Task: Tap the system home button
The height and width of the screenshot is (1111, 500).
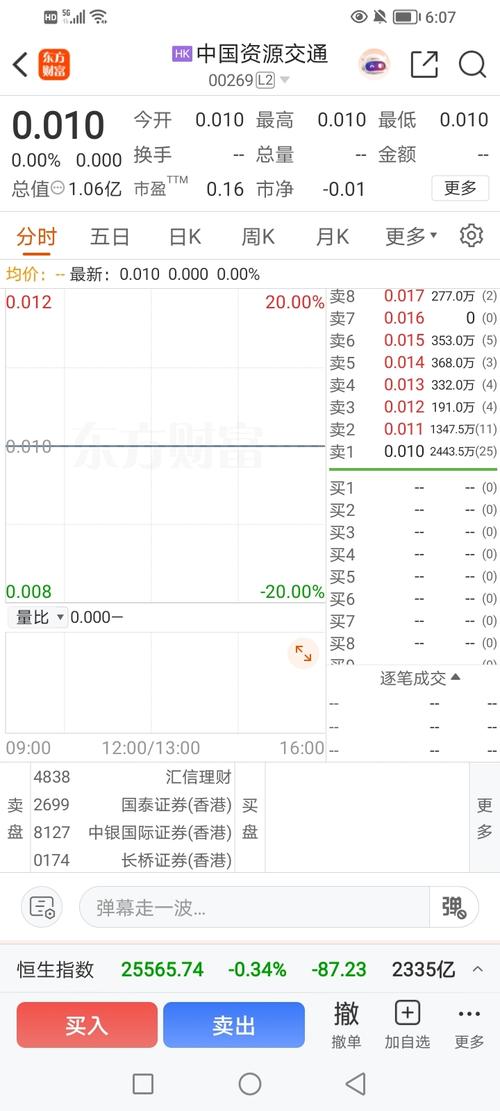Action: [250, 1083]
